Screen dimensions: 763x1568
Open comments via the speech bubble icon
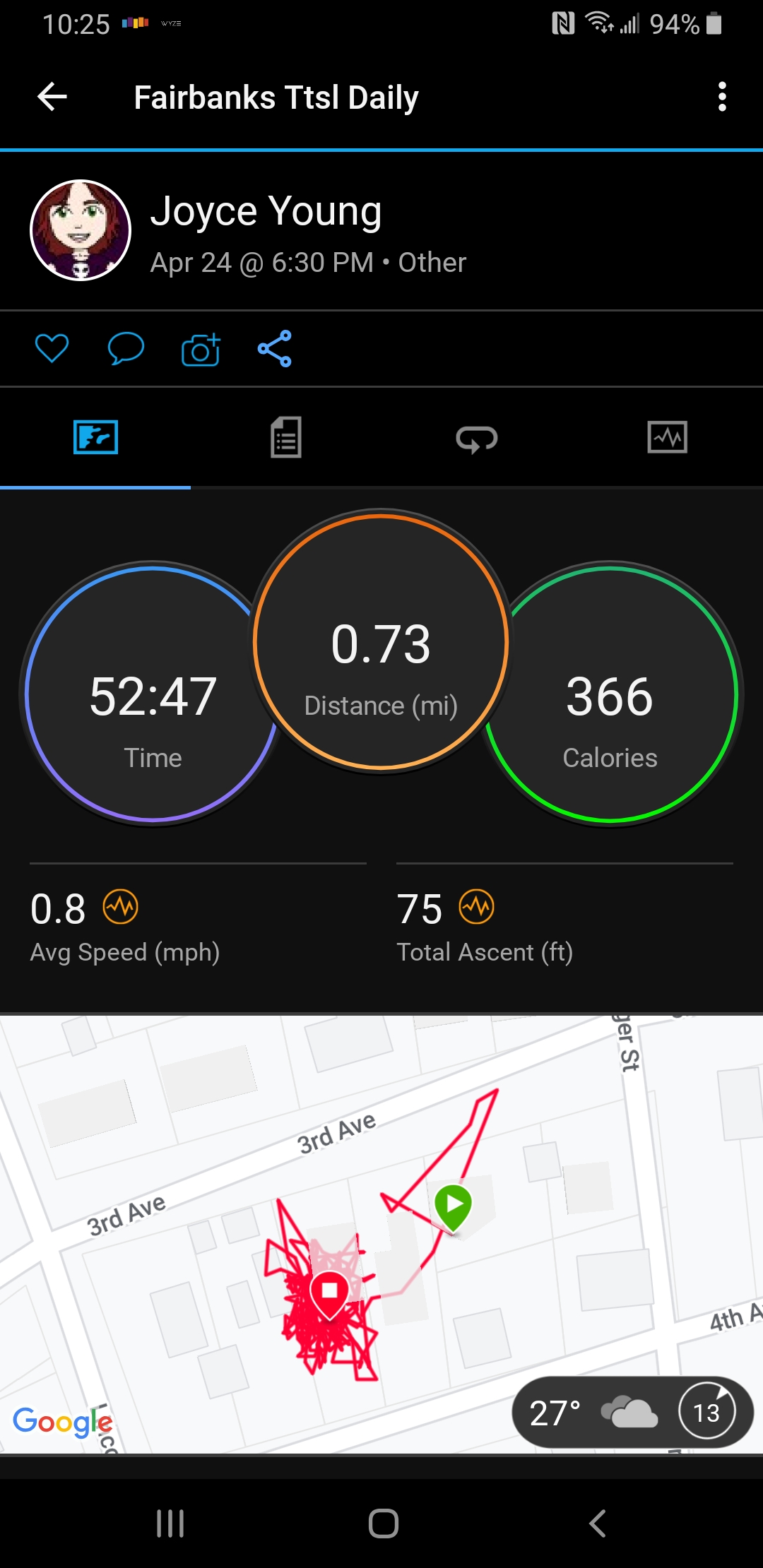coord(126,348)
